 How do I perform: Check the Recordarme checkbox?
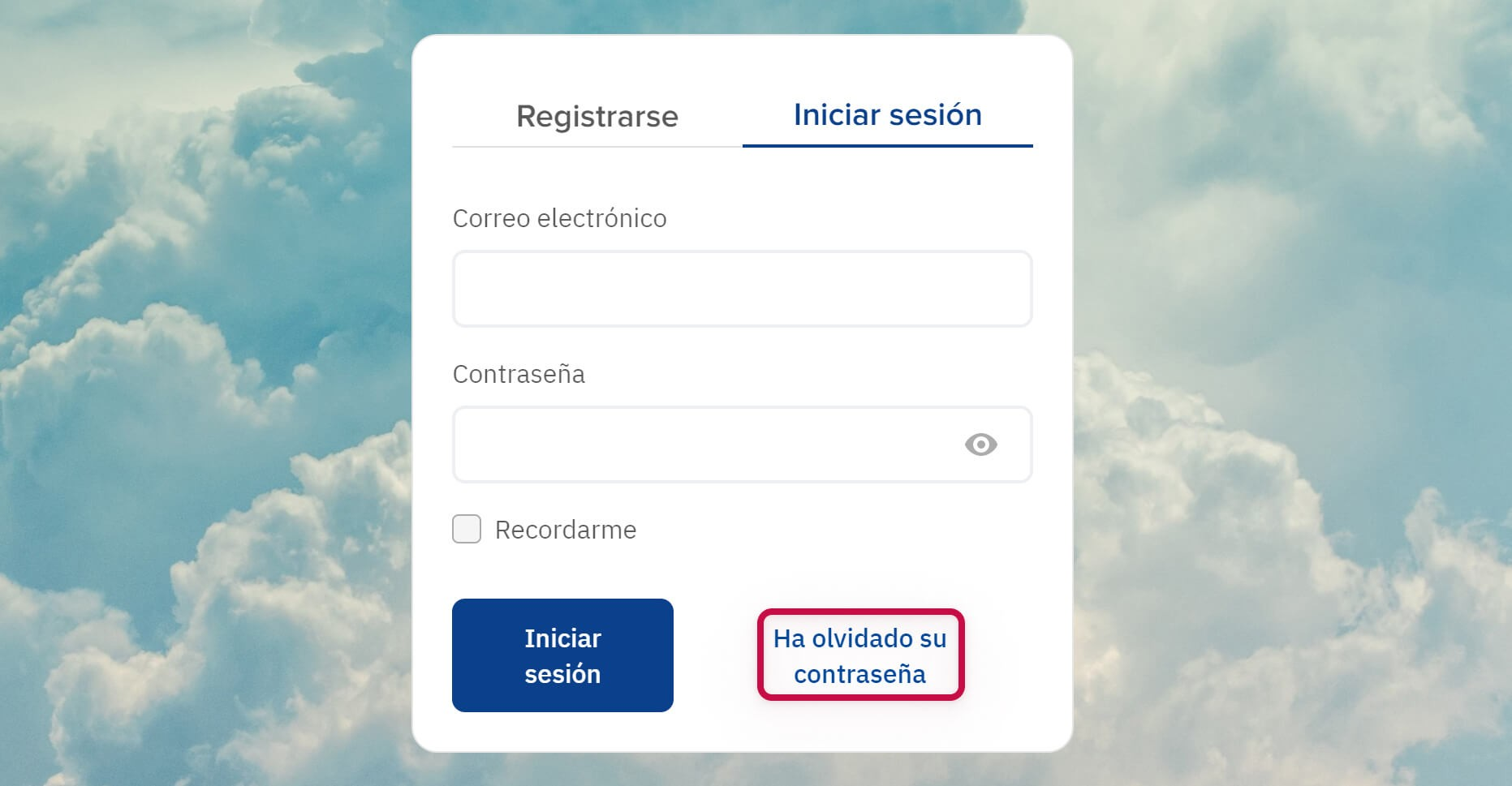pyautogui.click(x=467, y=529)
